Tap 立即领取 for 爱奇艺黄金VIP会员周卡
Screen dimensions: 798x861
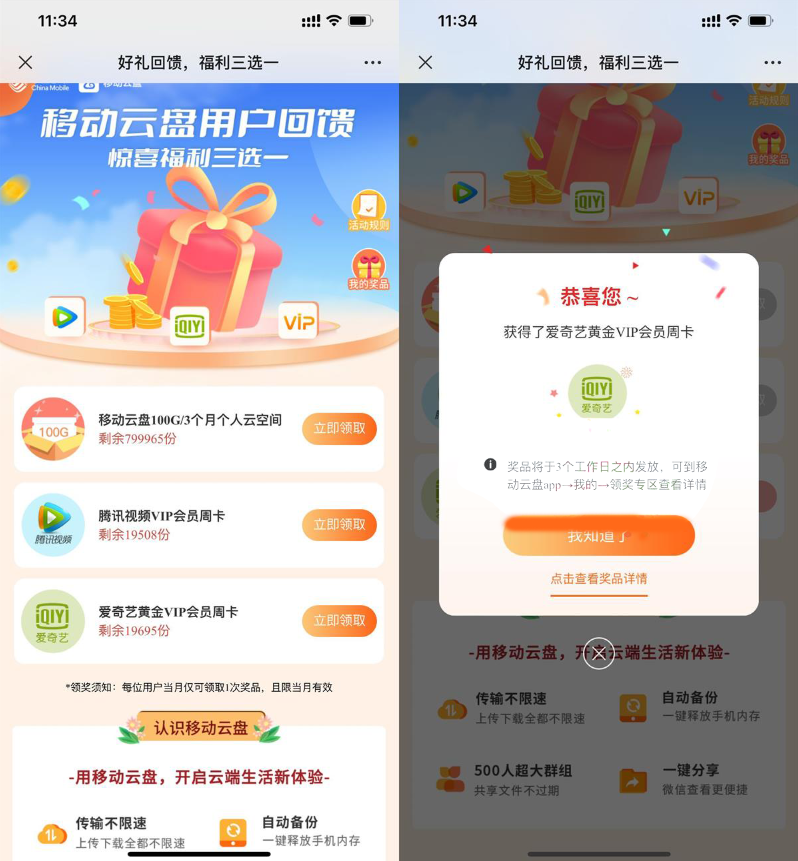pos(339,621)
